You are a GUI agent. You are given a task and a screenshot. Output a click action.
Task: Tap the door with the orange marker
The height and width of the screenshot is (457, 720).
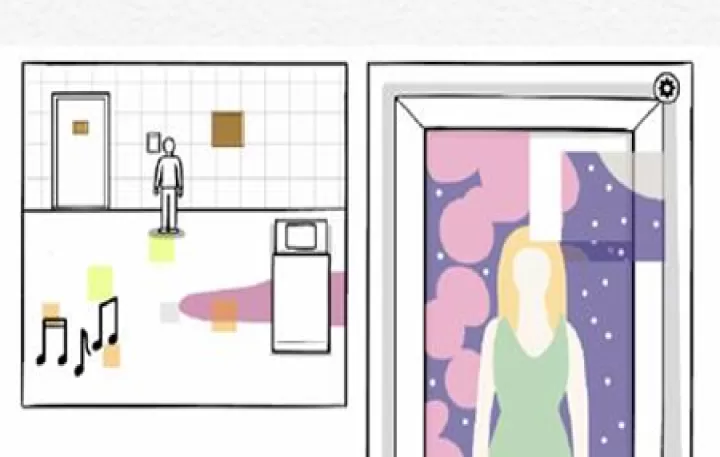point(80,150)
